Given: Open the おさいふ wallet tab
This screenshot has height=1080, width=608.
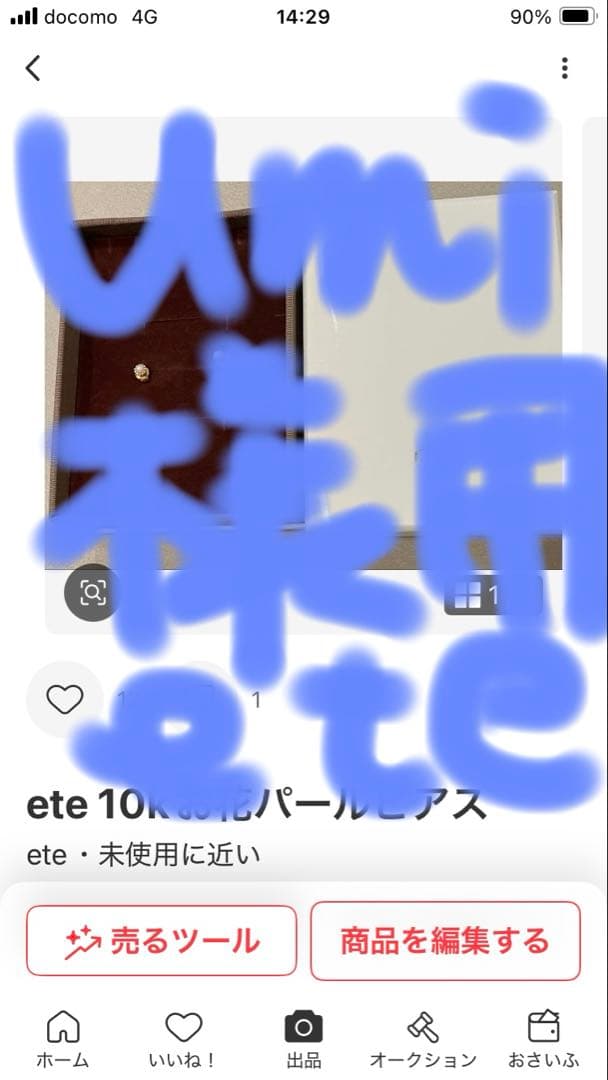Looking at the screenshot, I should tap(544, 1039).
